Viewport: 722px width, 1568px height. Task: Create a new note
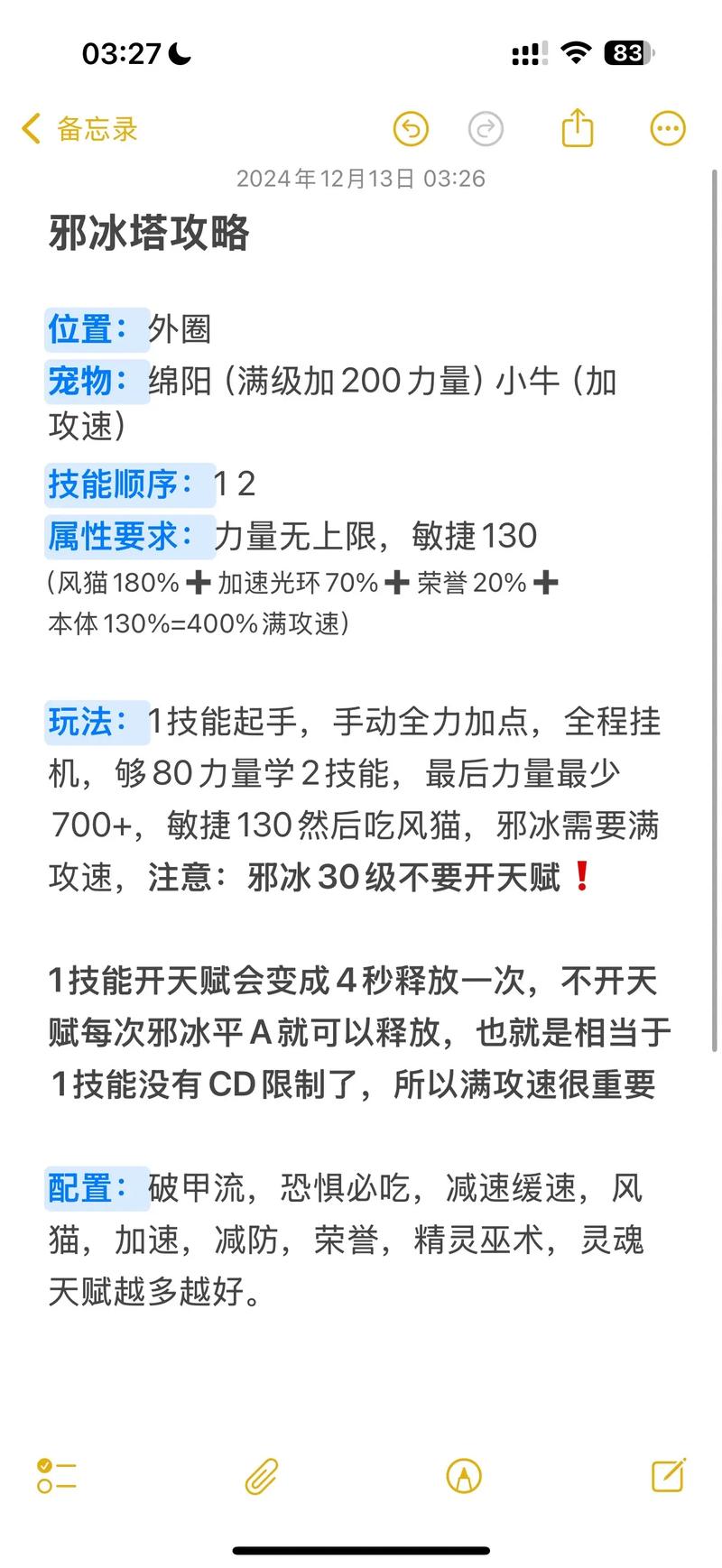click(x=668, y=1475)
